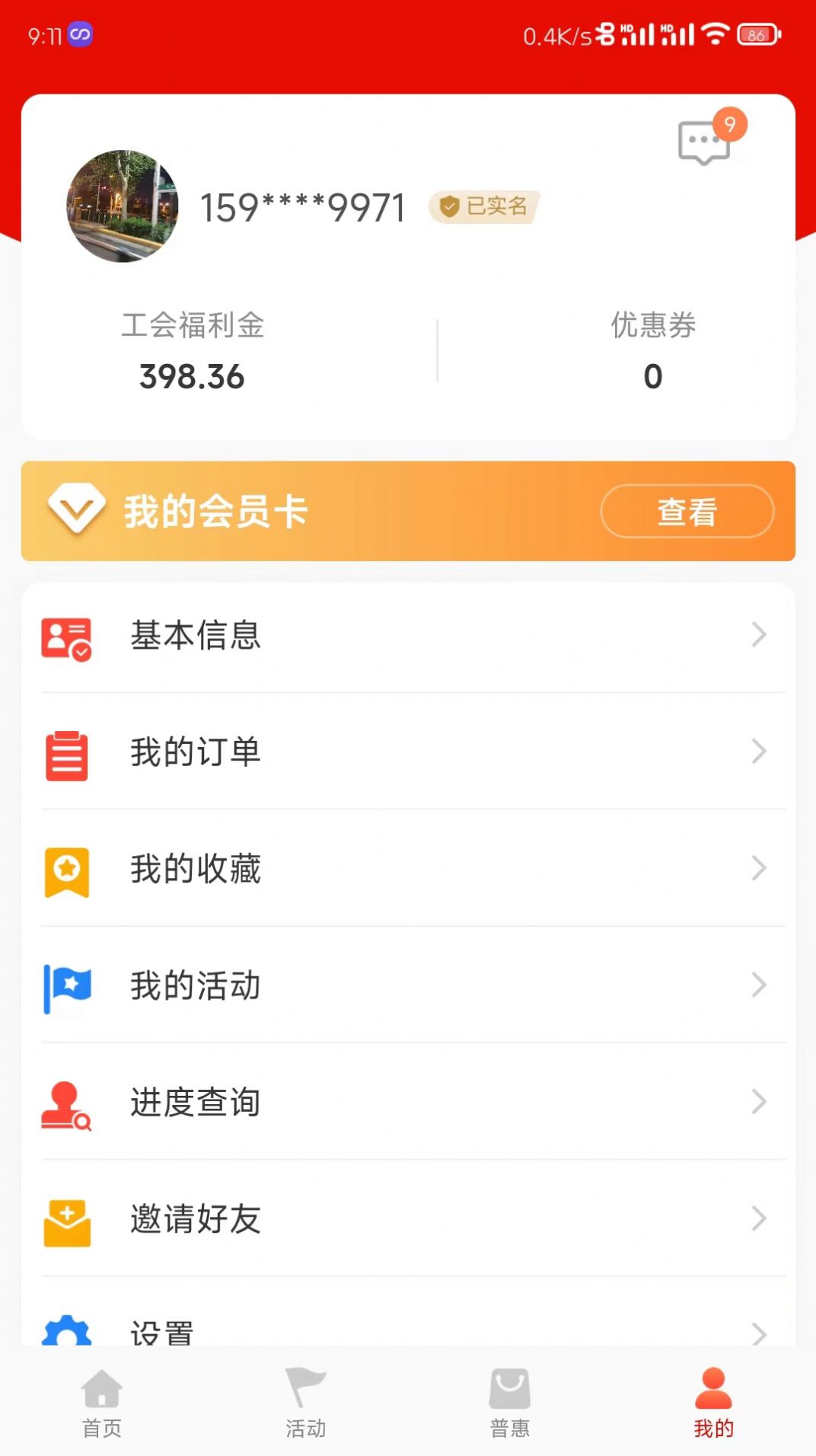Expand the 邀请好友 row chevron
Image resolution: width=816 pixels, height=1456 pixels.
pos(758,1220)
